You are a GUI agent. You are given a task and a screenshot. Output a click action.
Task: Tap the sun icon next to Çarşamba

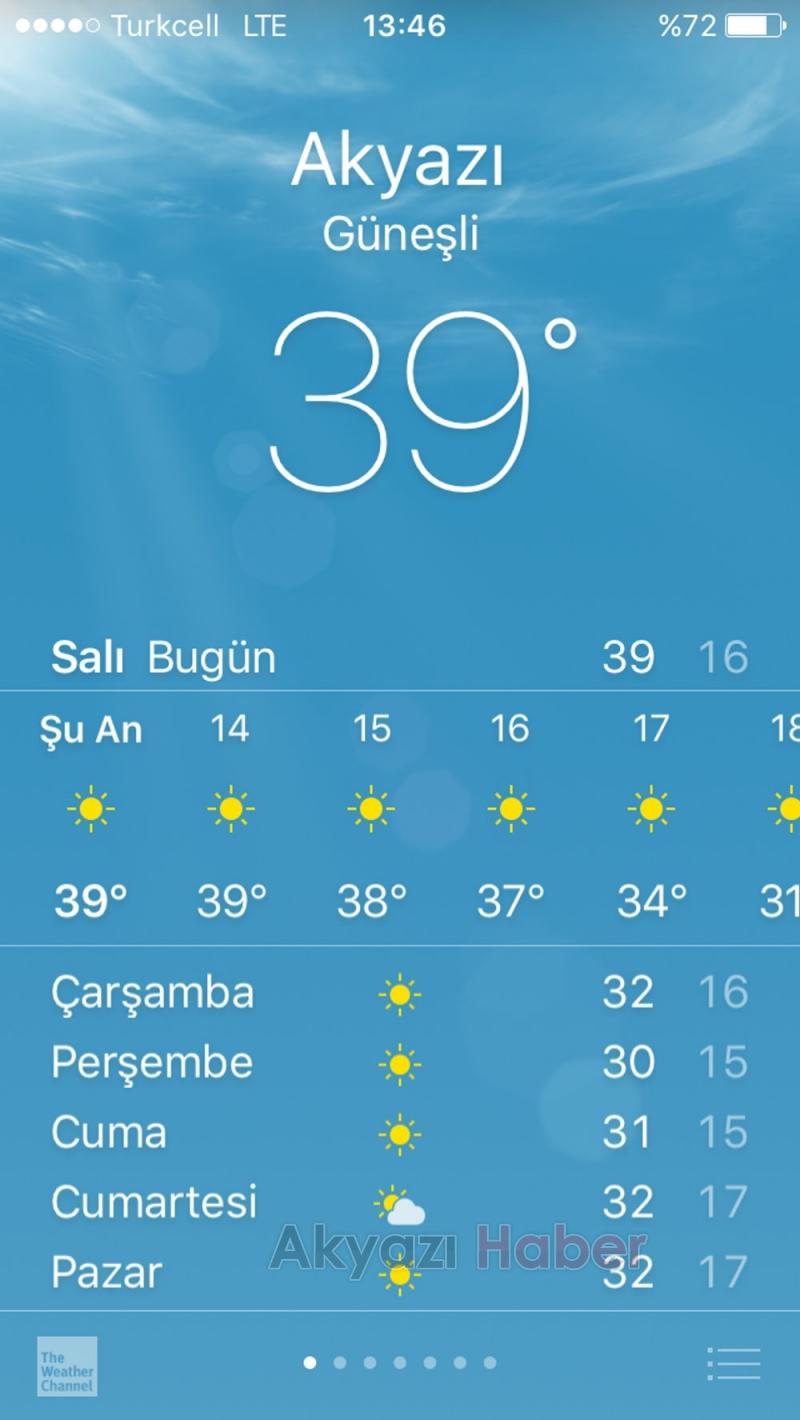pyautogui.click(x=400, y=992)
